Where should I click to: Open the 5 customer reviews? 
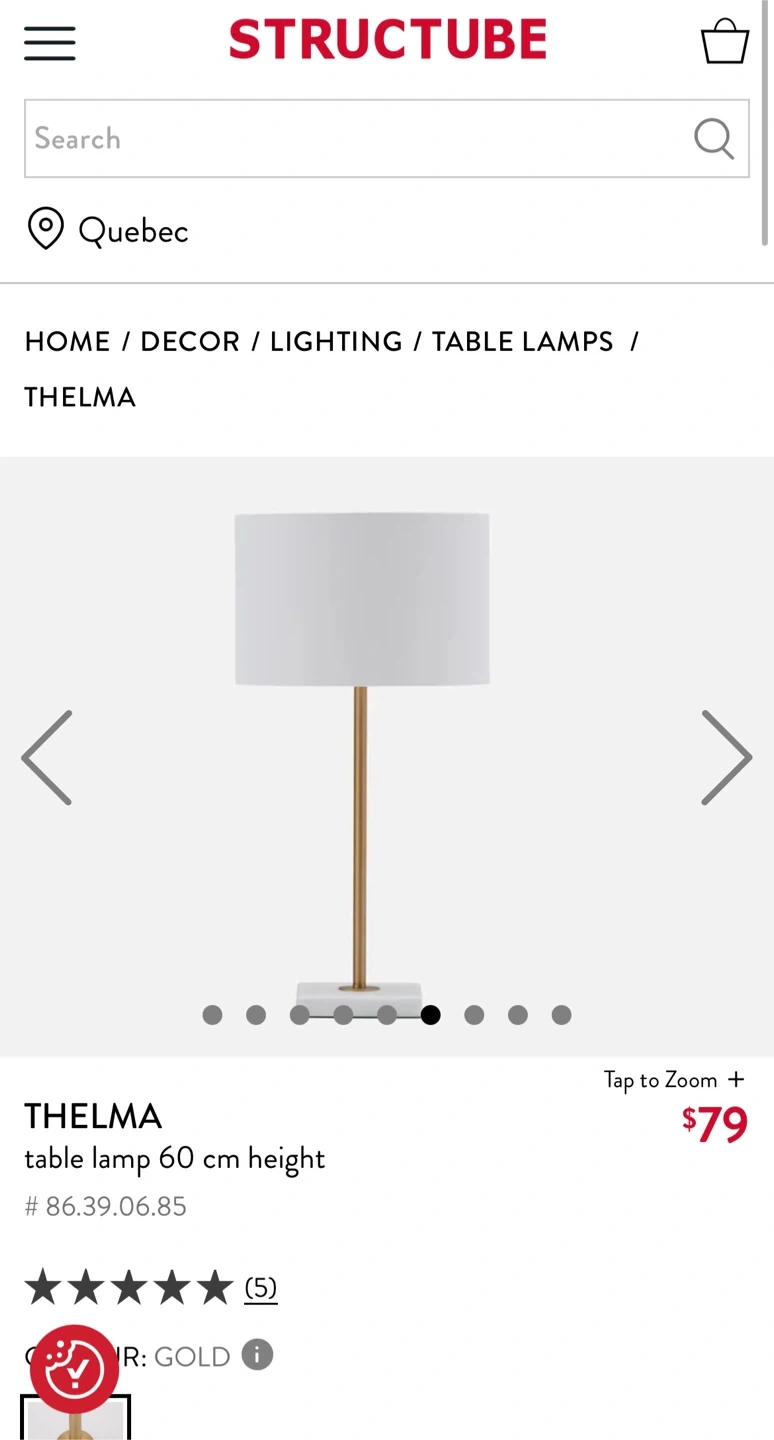coord(261,1287)
